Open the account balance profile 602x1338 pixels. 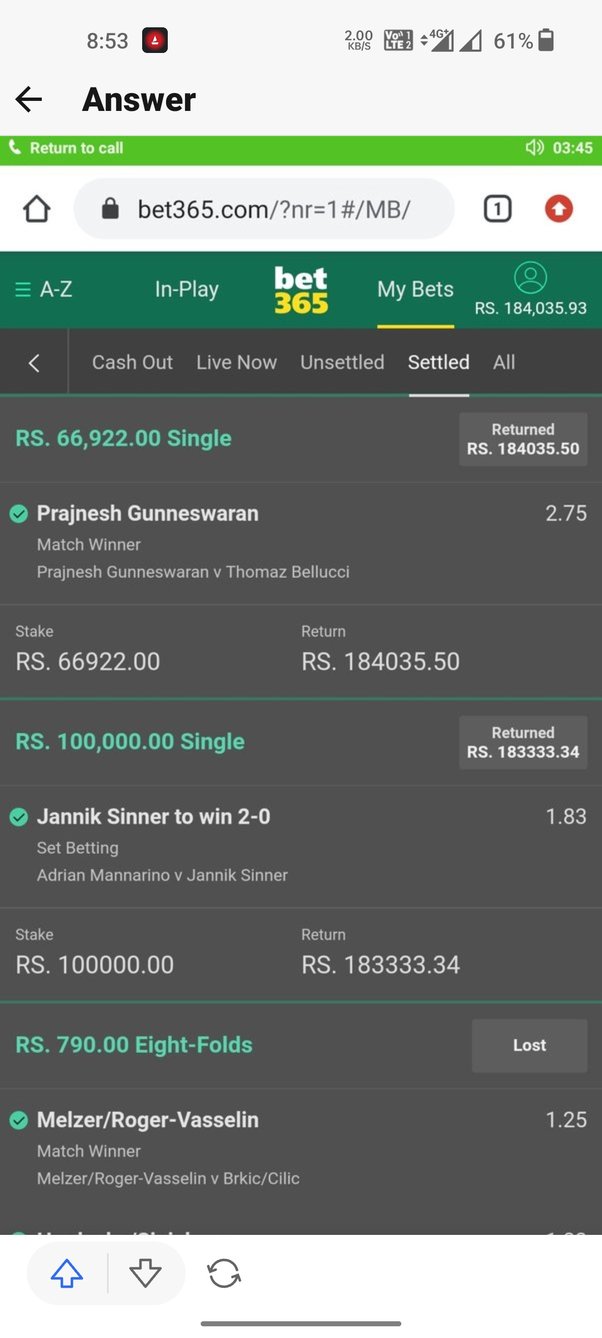click(530, 289)
